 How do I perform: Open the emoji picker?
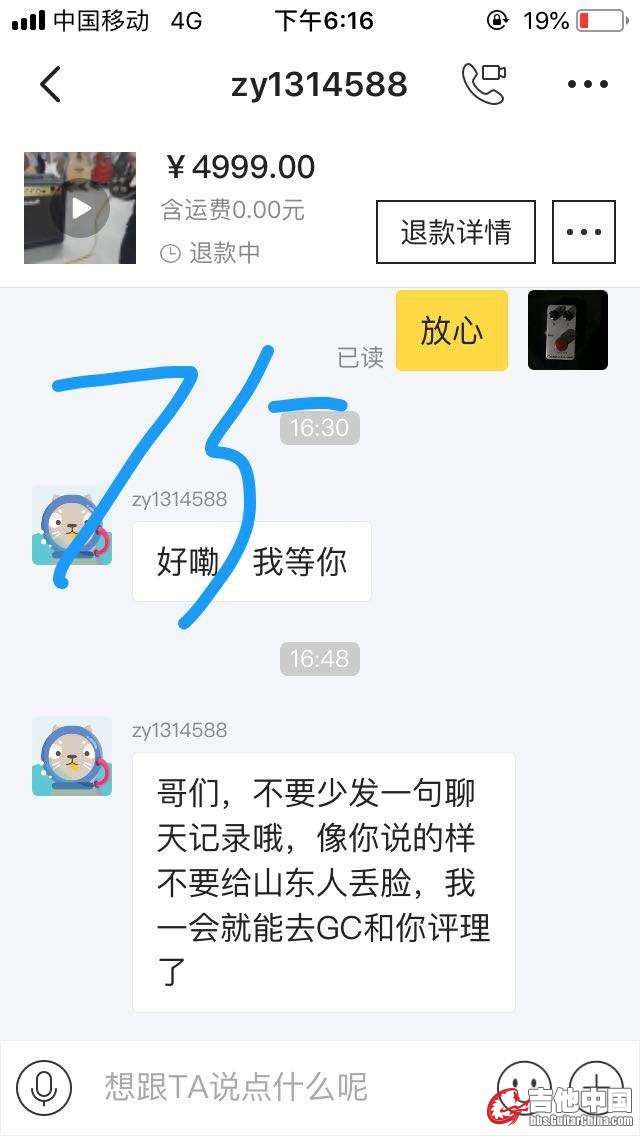tap(524, 1086)
